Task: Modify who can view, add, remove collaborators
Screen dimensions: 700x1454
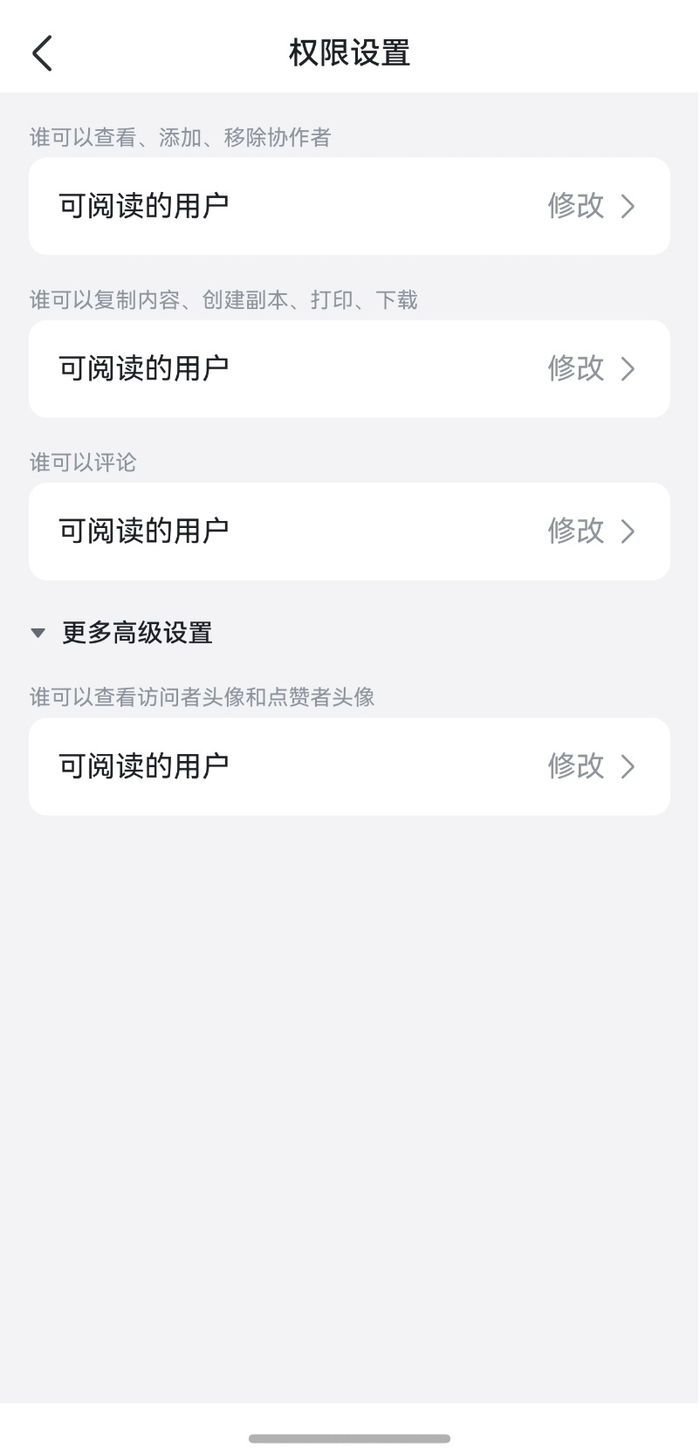Action: click(x=591, y=206)
